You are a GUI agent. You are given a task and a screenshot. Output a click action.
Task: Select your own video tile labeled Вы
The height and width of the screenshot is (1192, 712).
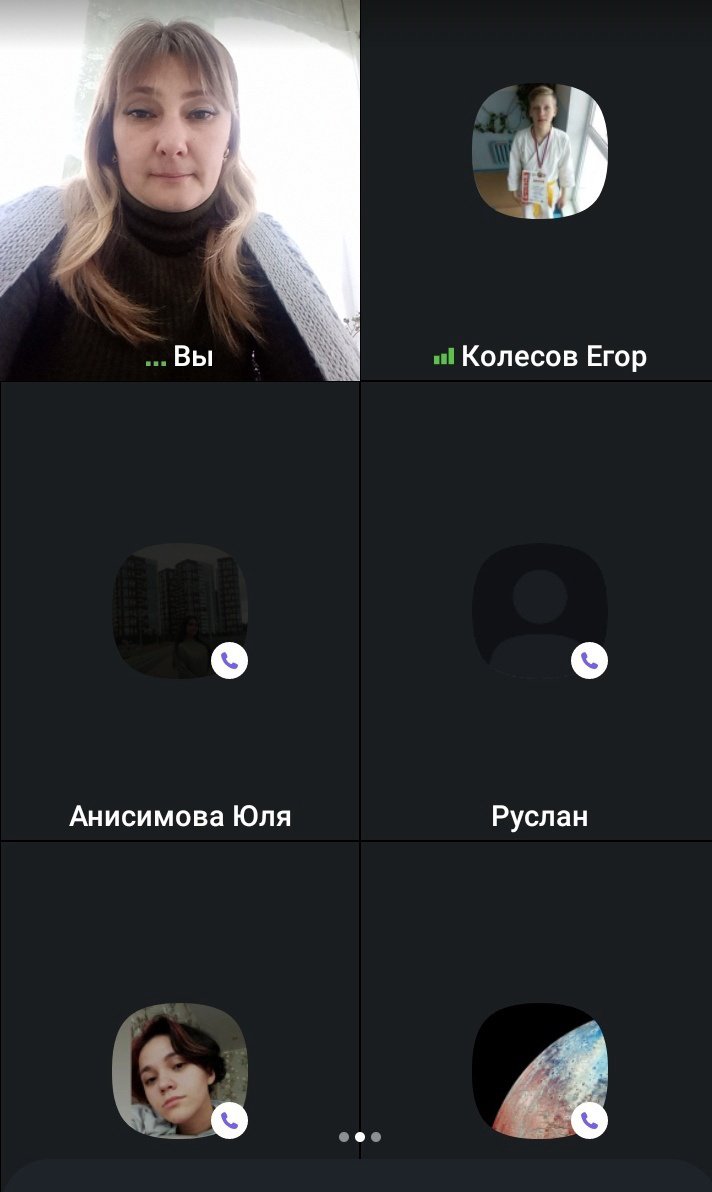[179, 190]
